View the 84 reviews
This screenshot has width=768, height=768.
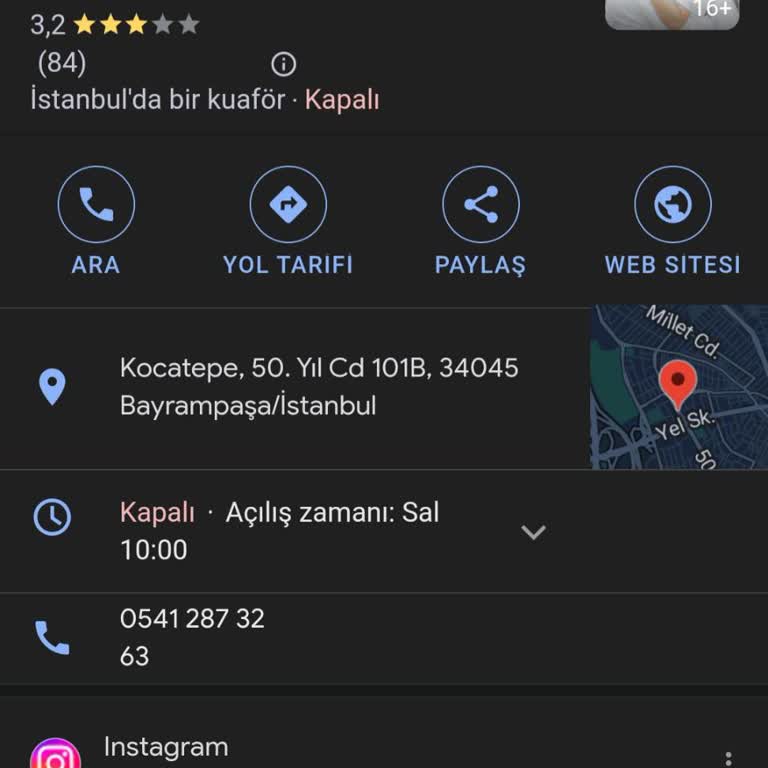62,63
